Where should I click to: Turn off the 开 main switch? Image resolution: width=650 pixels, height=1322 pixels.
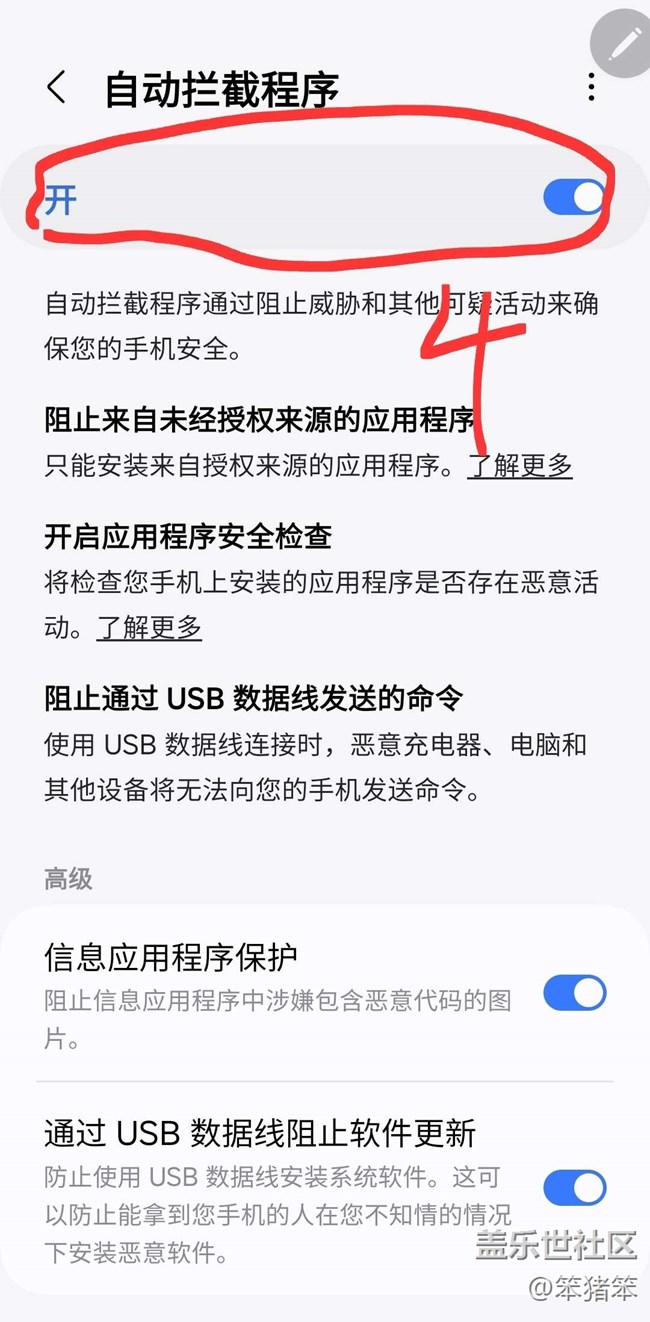click(x=574, y=197)
